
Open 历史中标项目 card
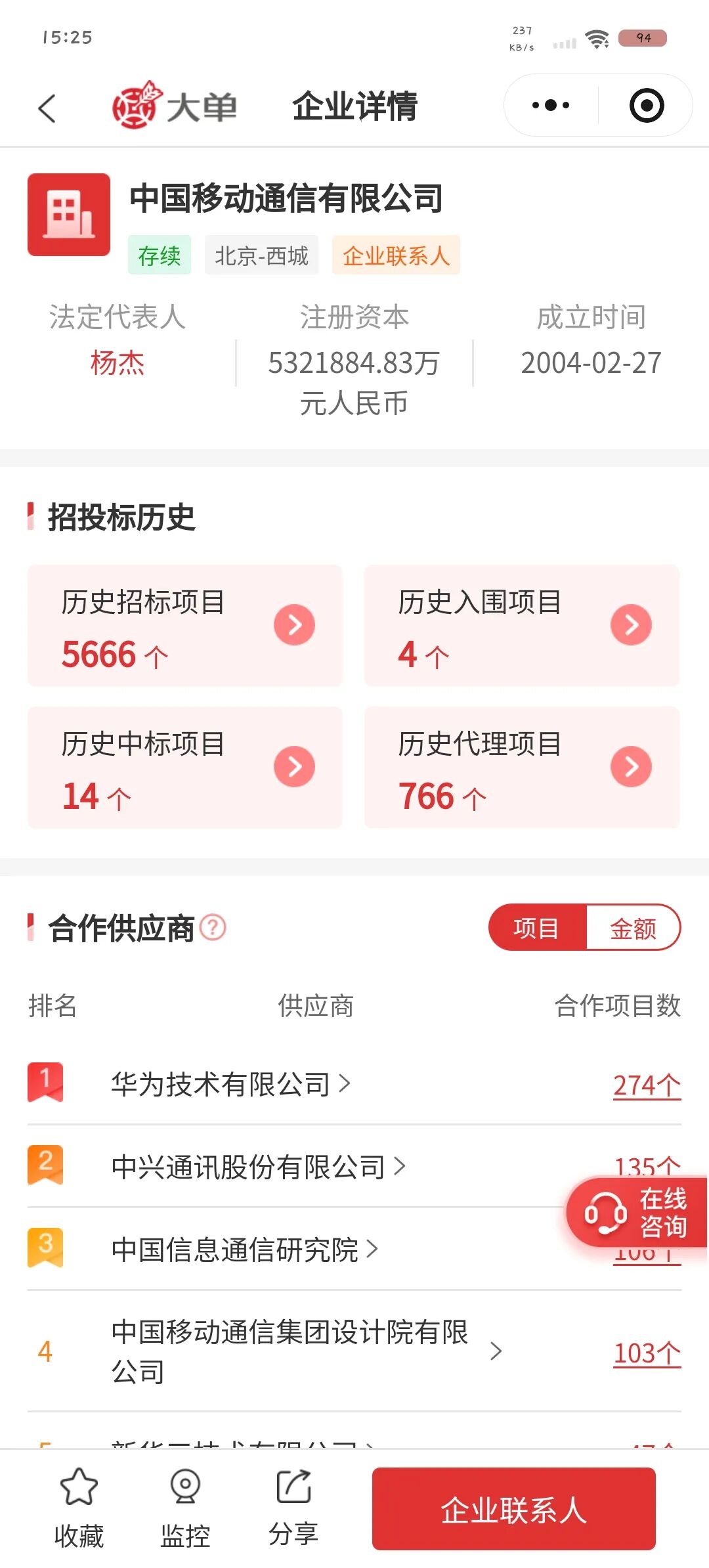point(184,768)
